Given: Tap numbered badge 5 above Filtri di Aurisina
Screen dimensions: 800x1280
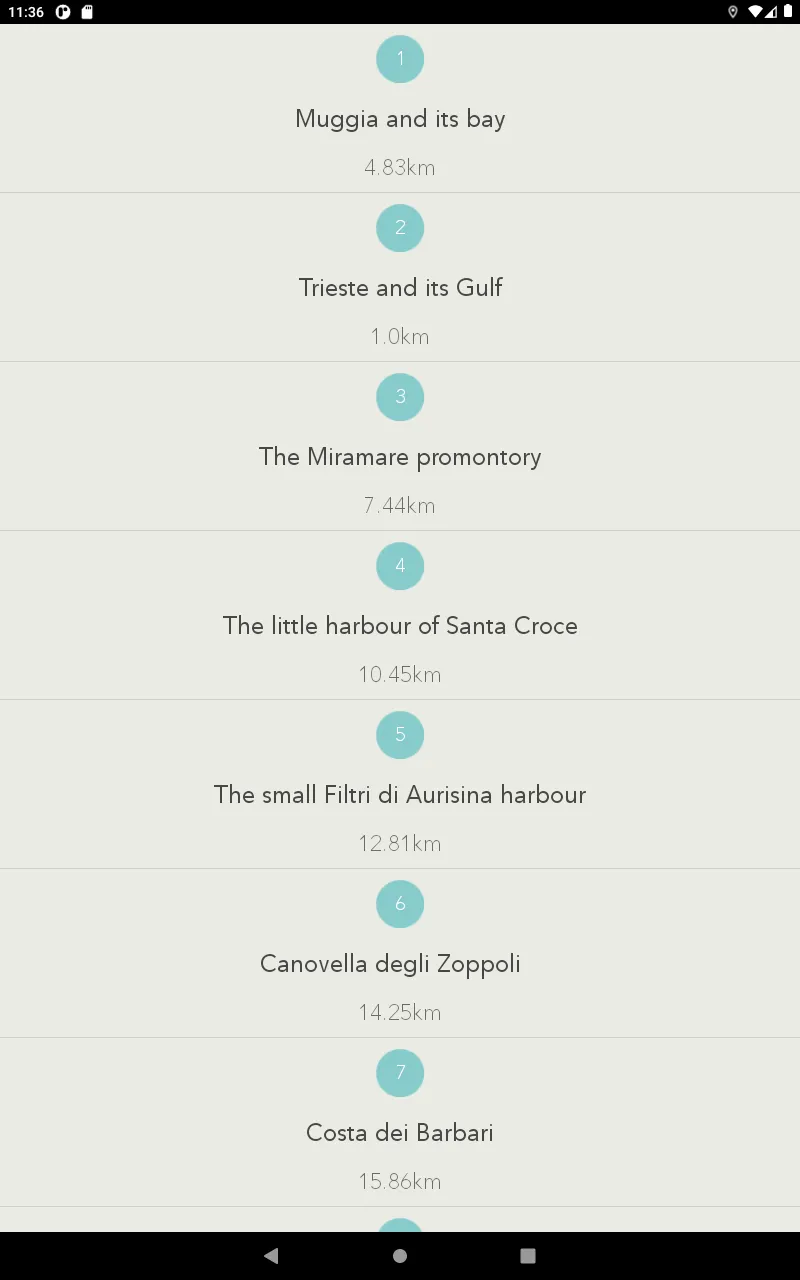Looking at the screenshot, I should [400, 735].
